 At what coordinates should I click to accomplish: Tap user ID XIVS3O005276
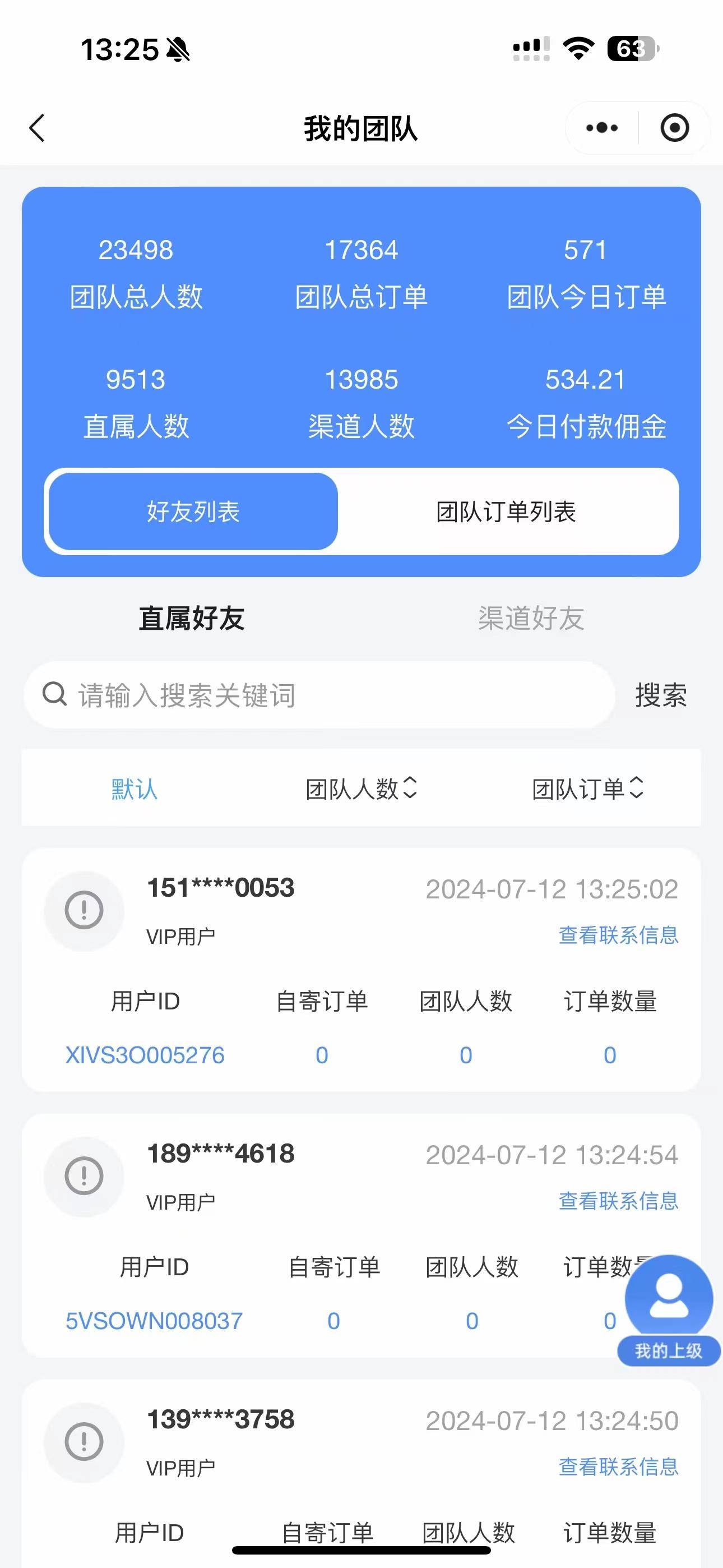pyautogui.click(x=145, y=1055)
